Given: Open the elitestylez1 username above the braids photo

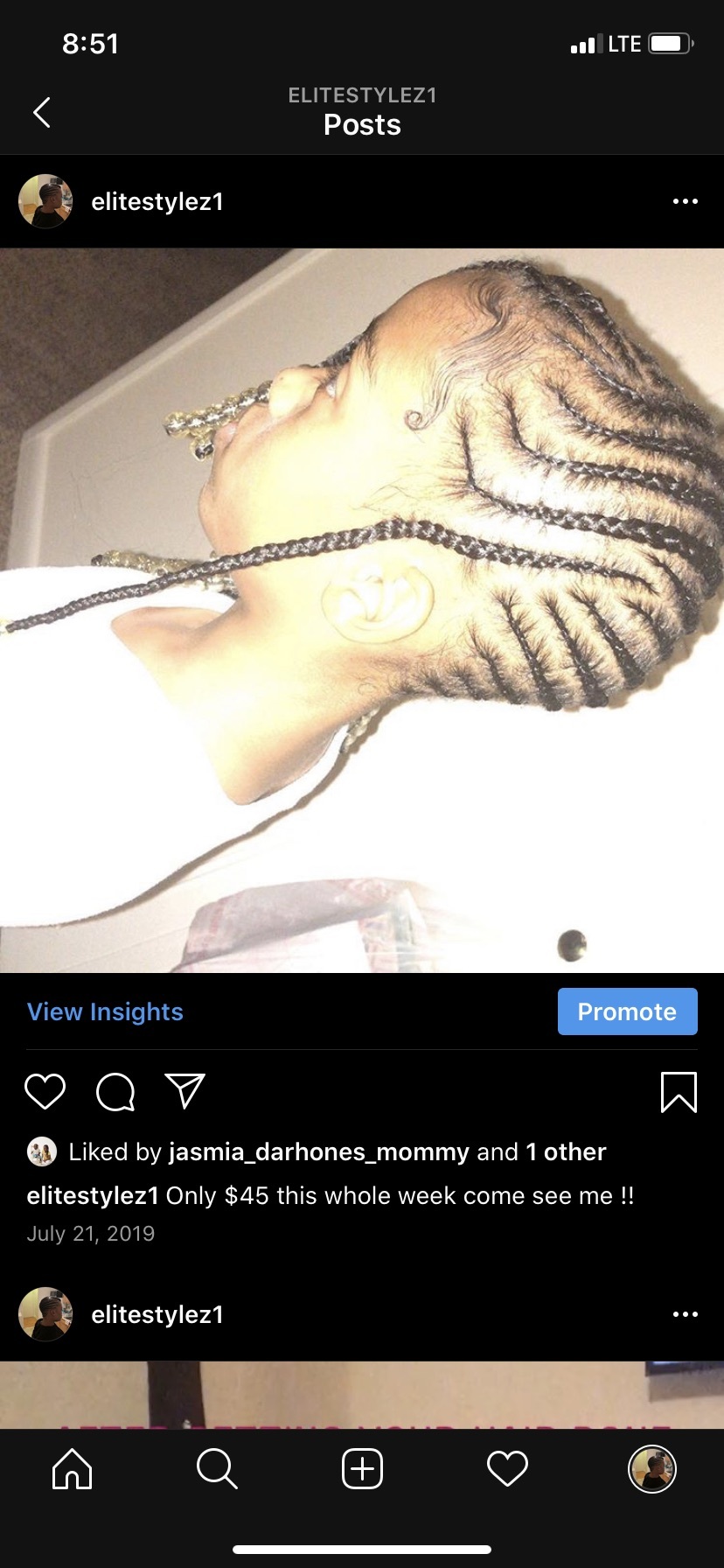Looking at the screenshot, I should coord(157,202).
